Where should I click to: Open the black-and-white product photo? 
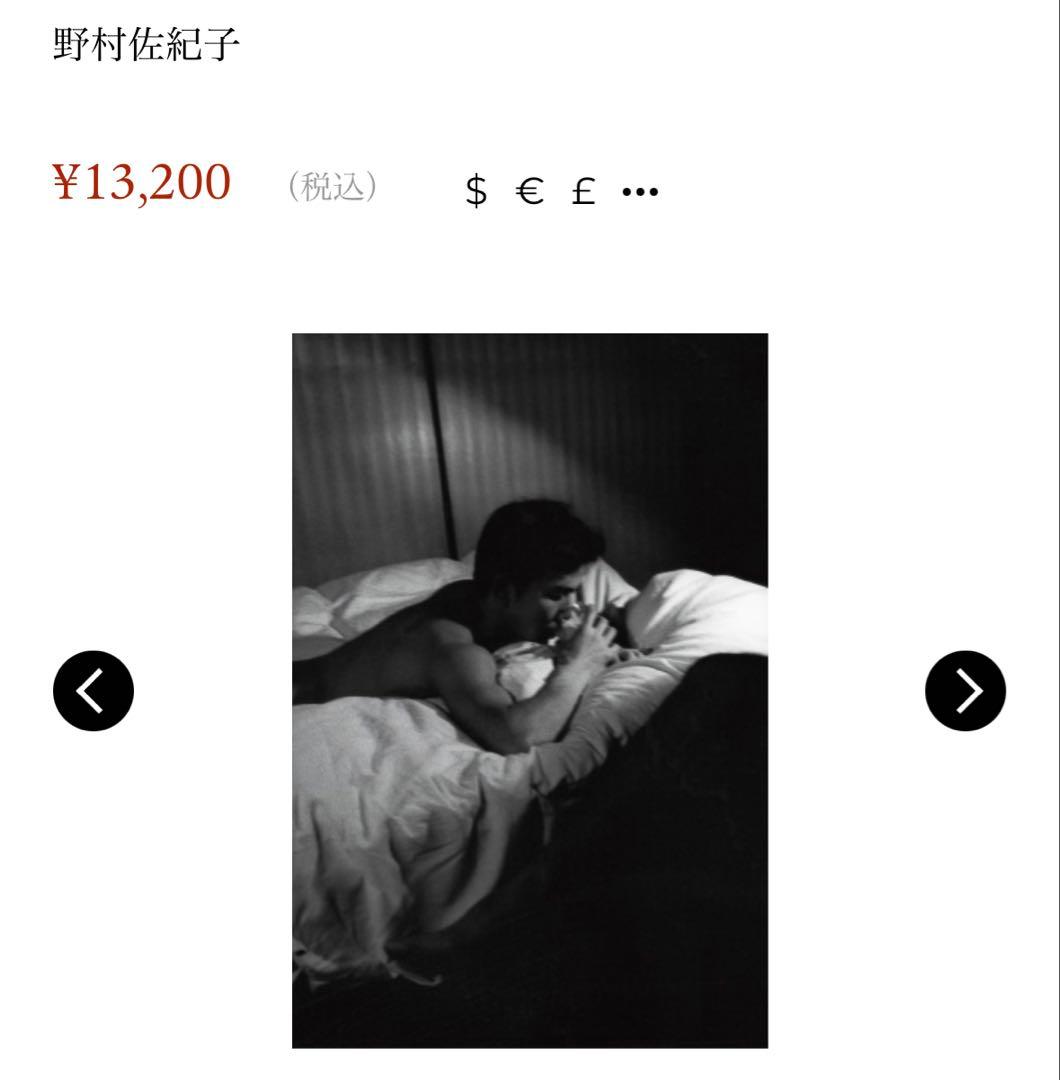click(x=530, y=690)
